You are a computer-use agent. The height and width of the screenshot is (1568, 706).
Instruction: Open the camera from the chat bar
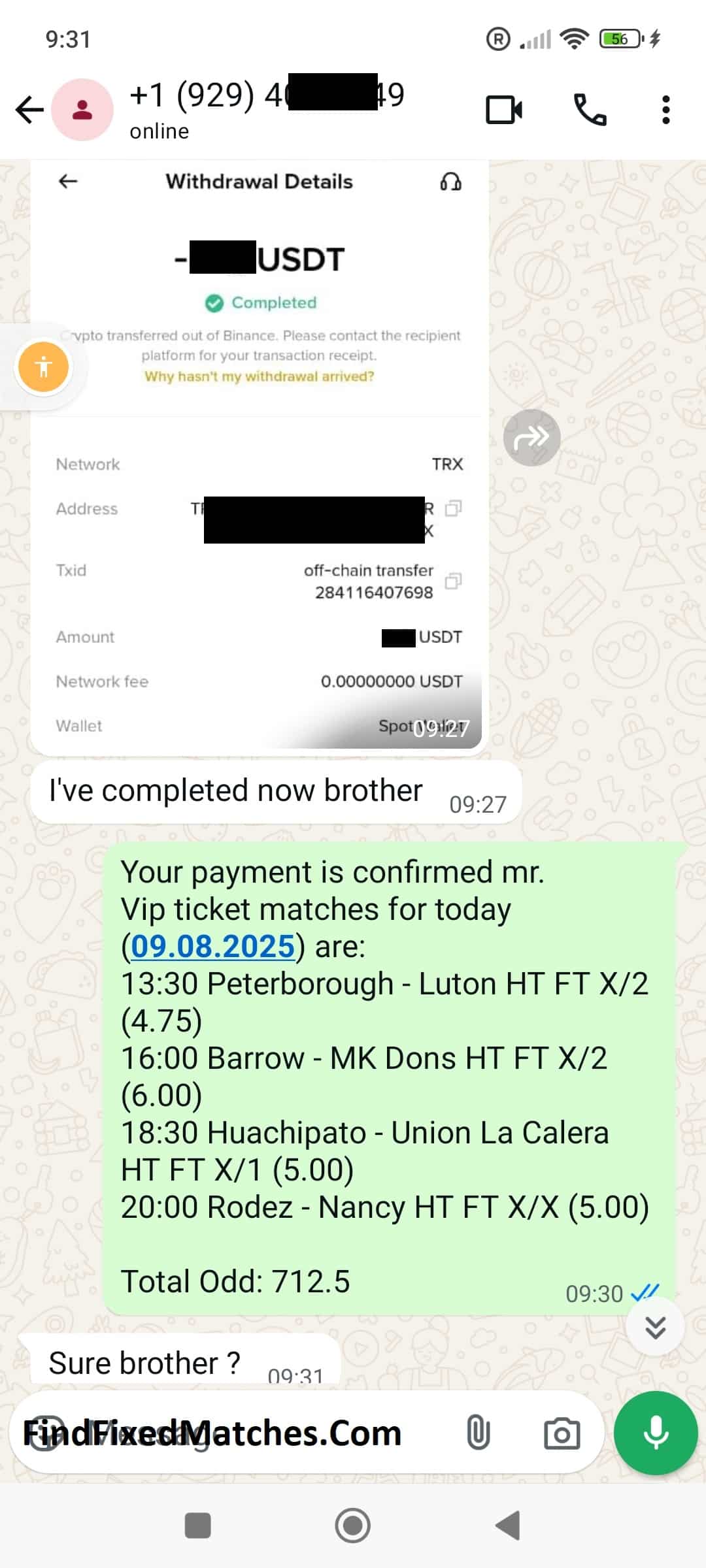[x=562, y=1433]
